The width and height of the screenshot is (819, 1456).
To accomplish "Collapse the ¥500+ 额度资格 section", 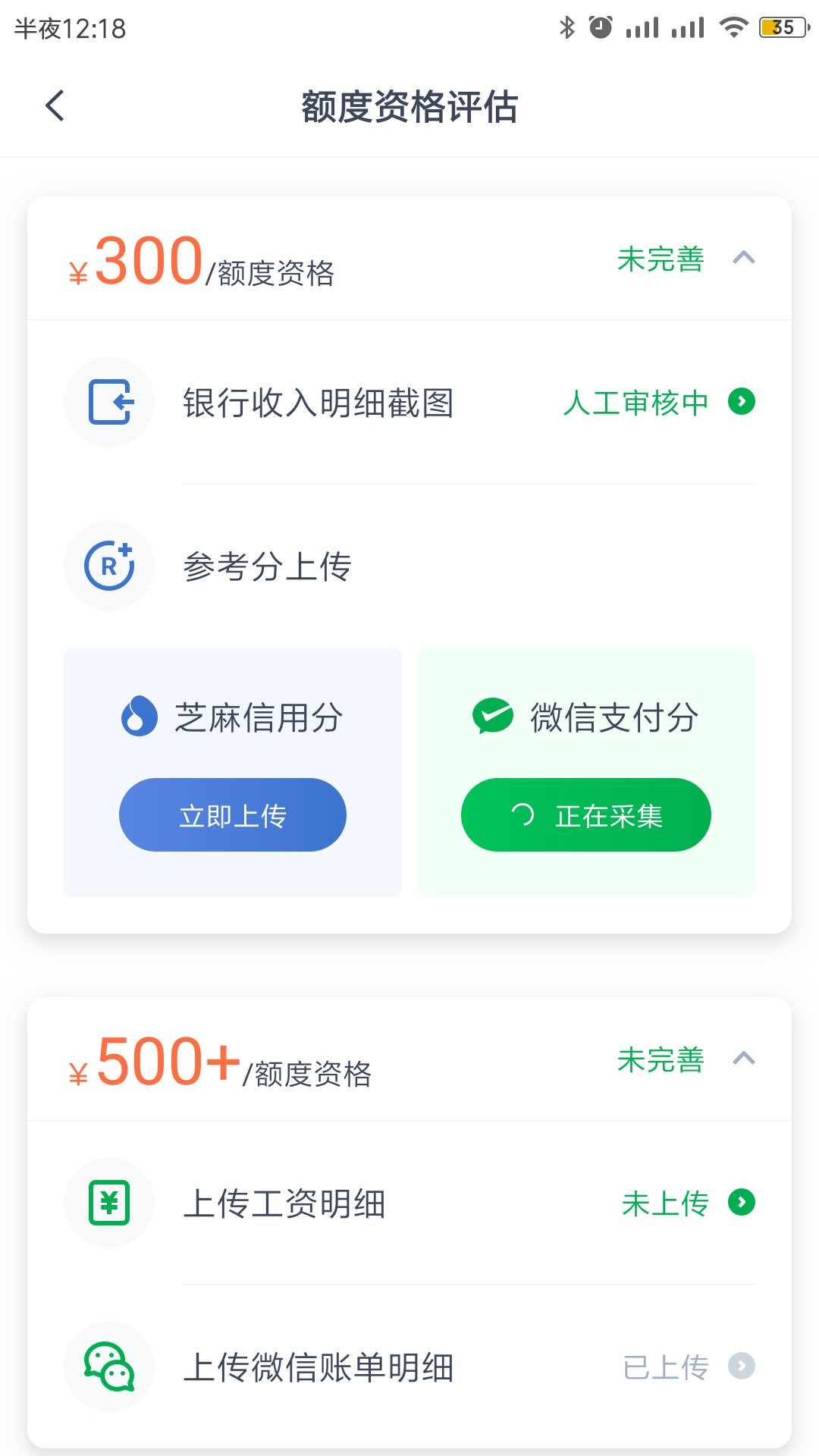I will pyautogui.click(x=743, y=1059).
